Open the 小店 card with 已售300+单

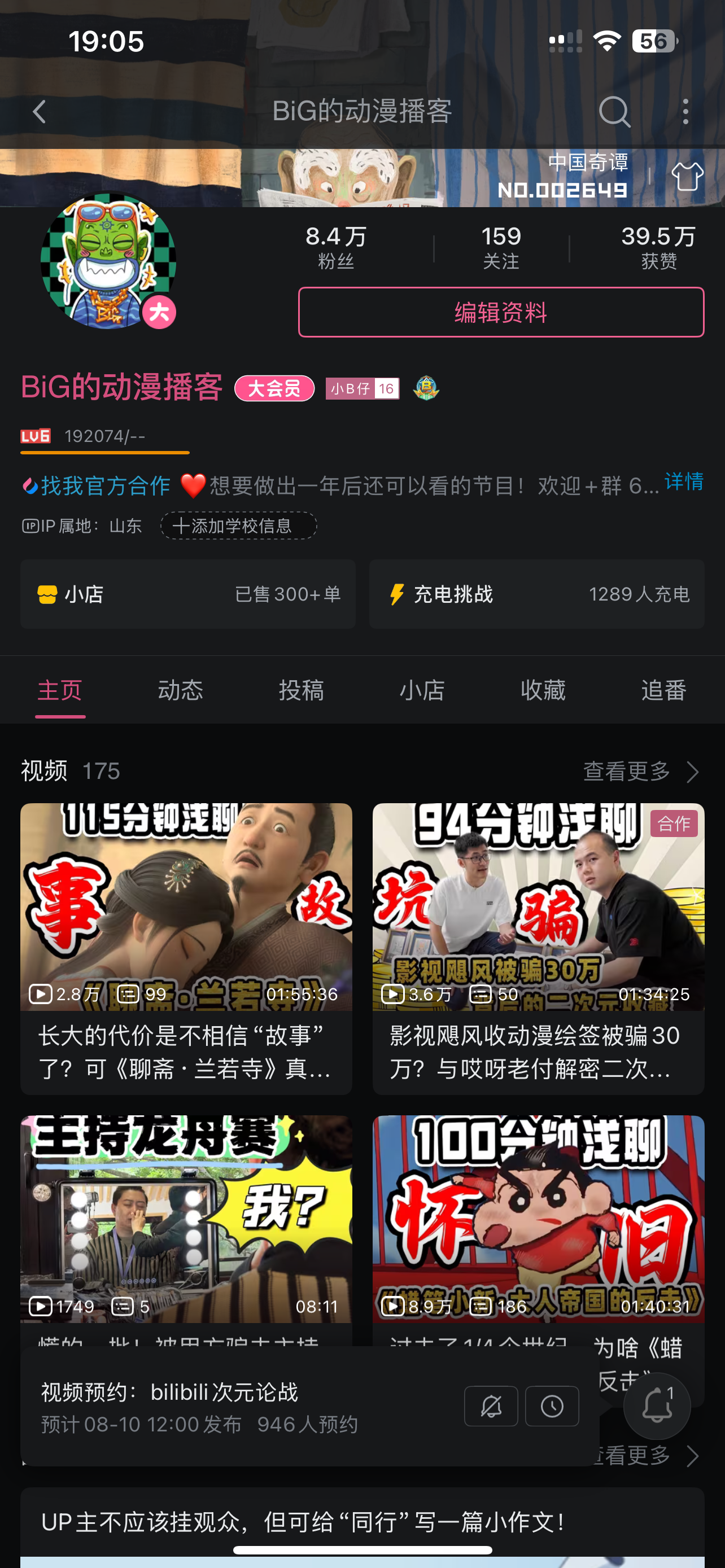point(188,594)
